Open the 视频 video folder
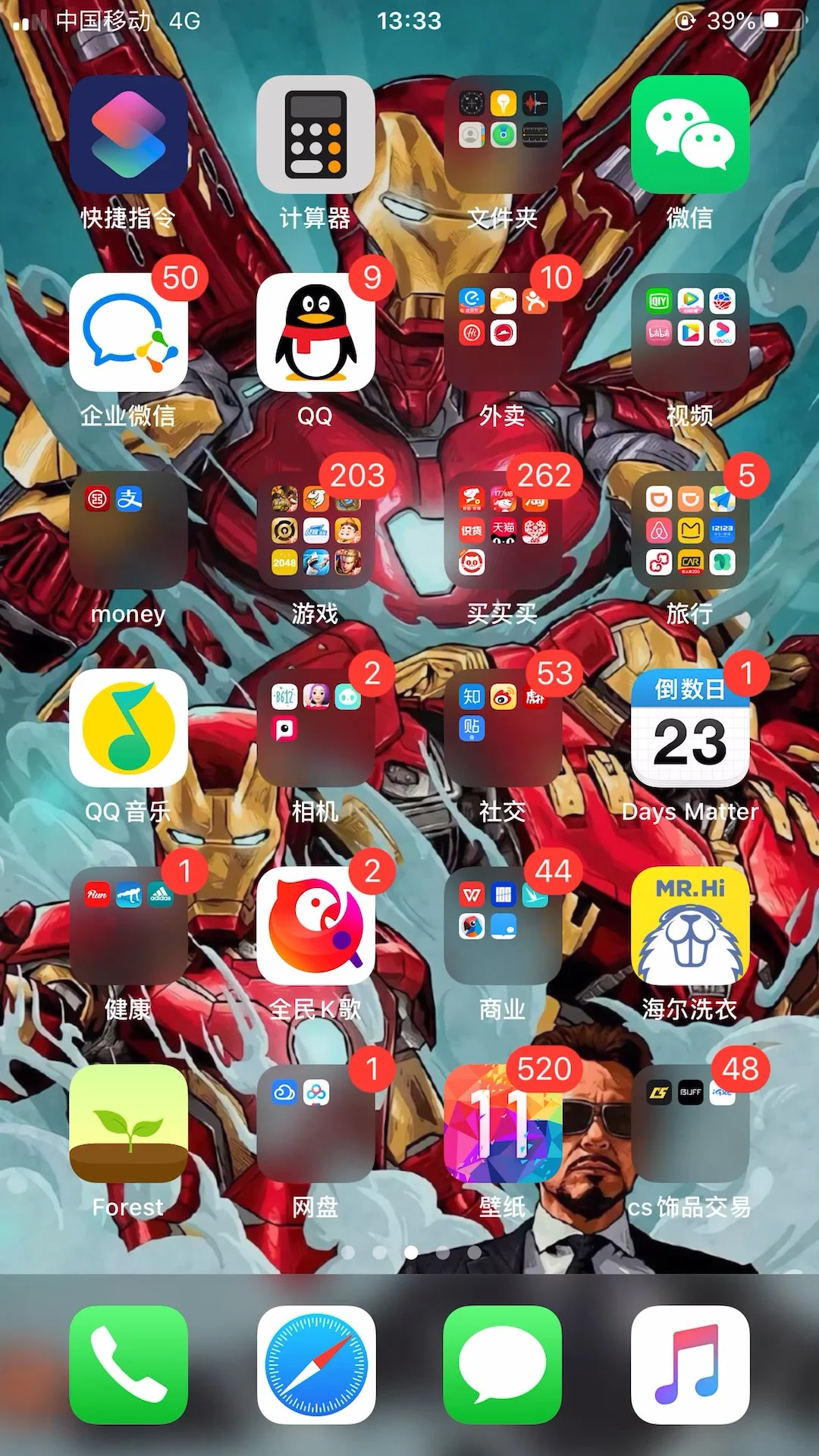 (x=690, y=332)
